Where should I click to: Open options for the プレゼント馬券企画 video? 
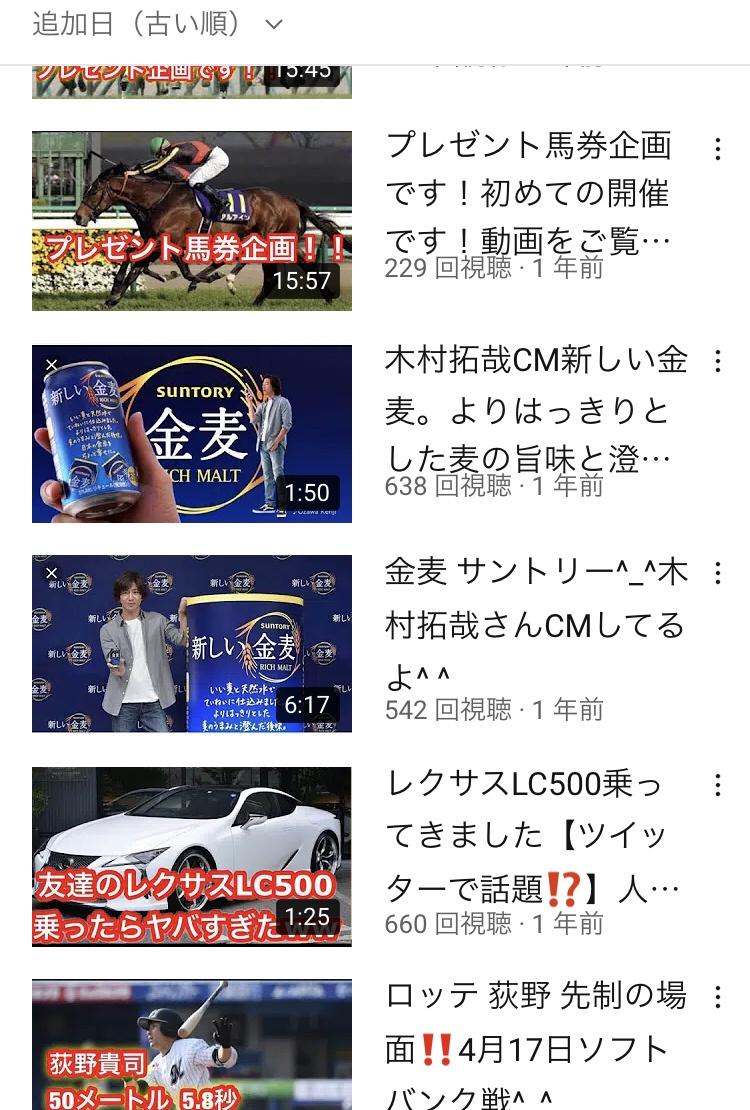(x=717, y=150)
